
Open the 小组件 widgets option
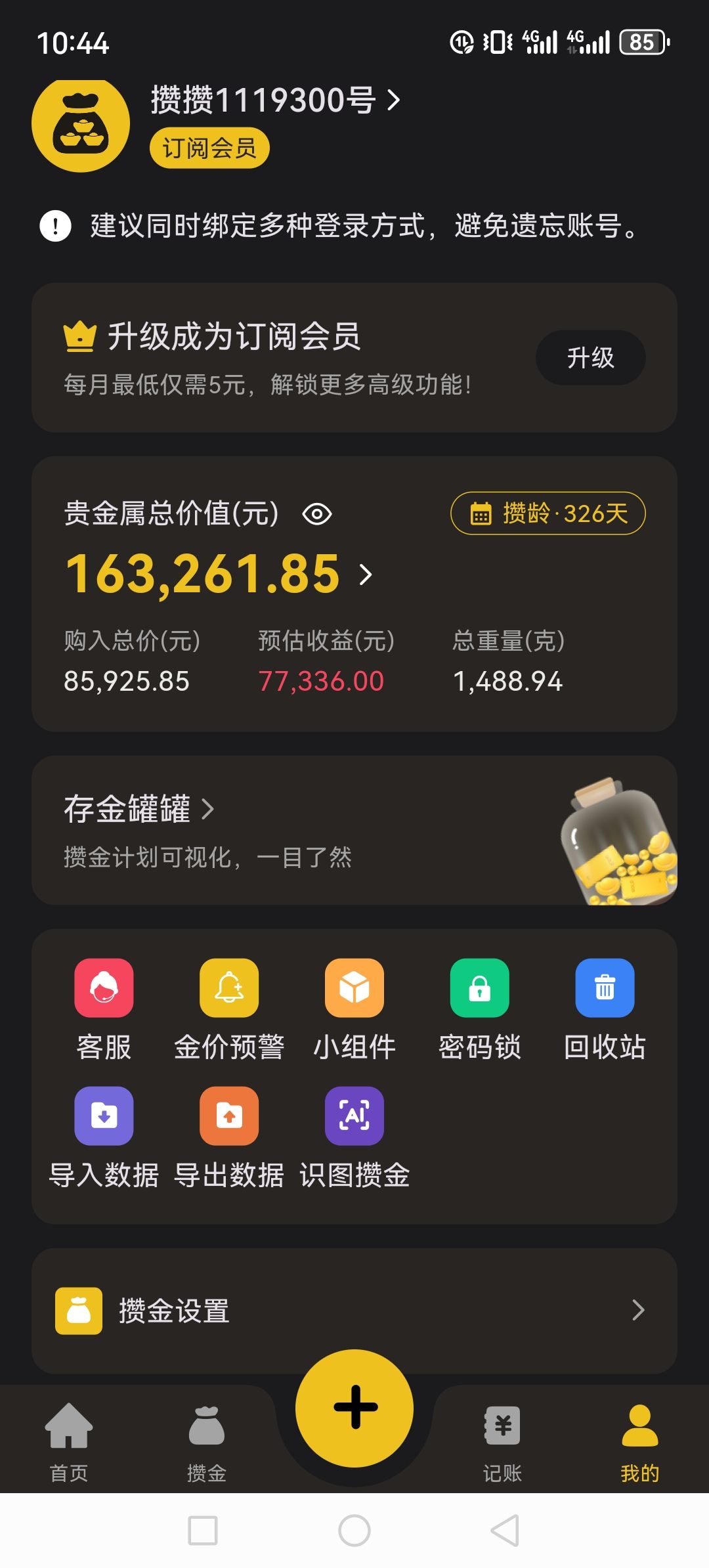354,1009
